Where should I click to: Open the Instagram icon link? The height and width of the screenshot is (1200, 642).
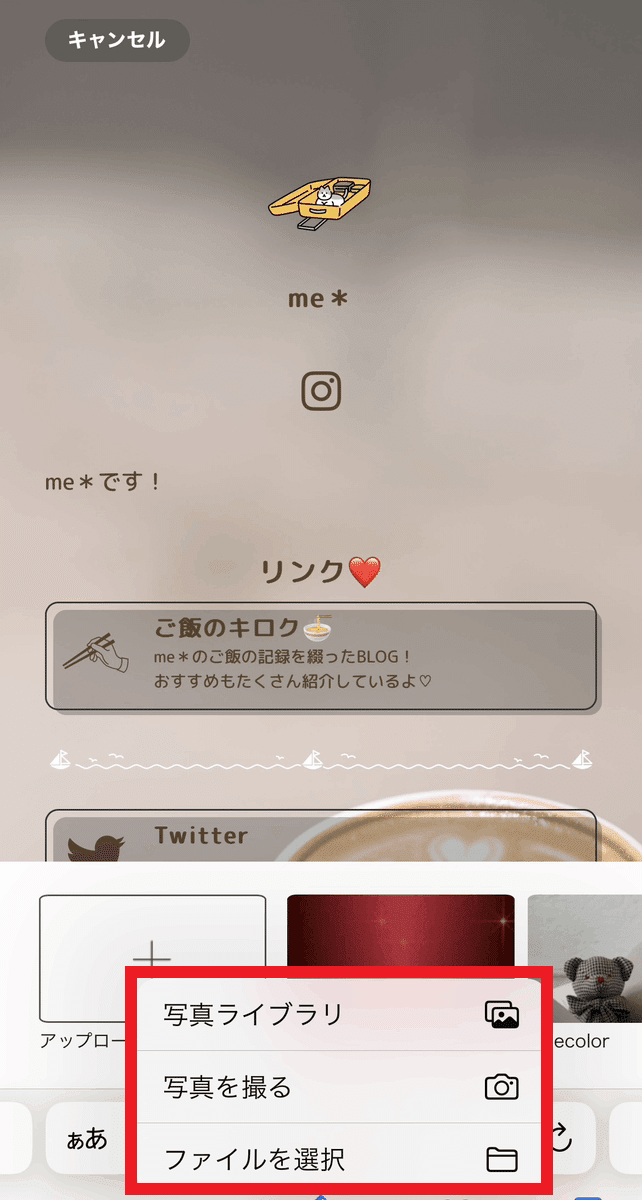321,391
